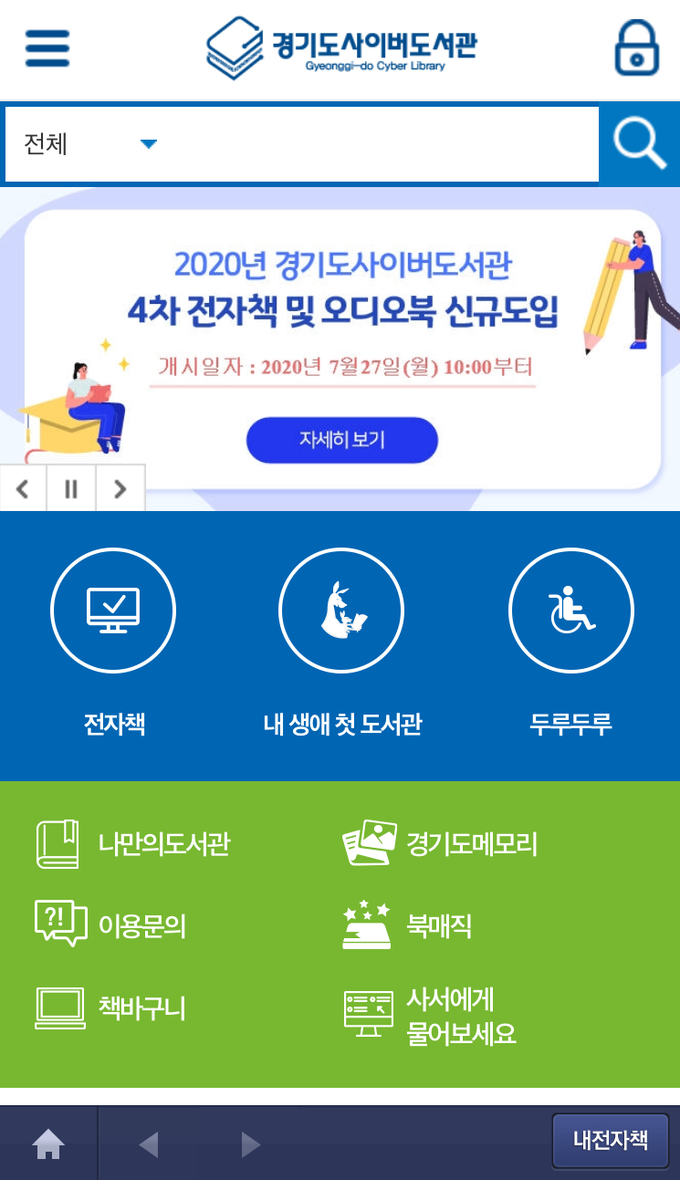This screenshot has height=1180, width=680.
Task: Expand the 전체 search category dropdown
Action: point(90,144)
